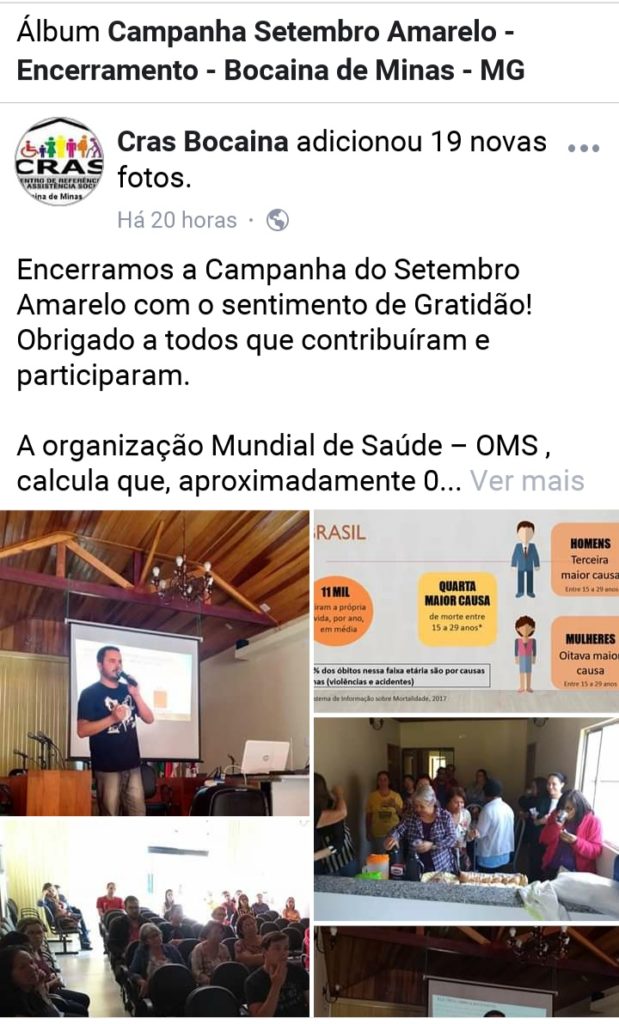Expand the post with Ver mais

pyautogui.click(x=527, y=481)
